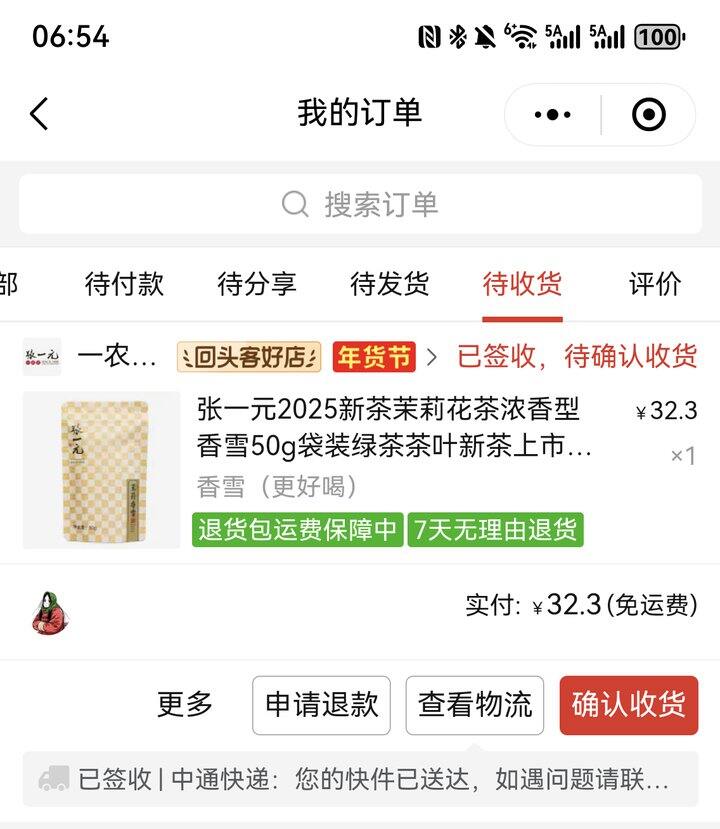
Task: Click 申请退款 to request refund
Action: [x=321, y=705]
